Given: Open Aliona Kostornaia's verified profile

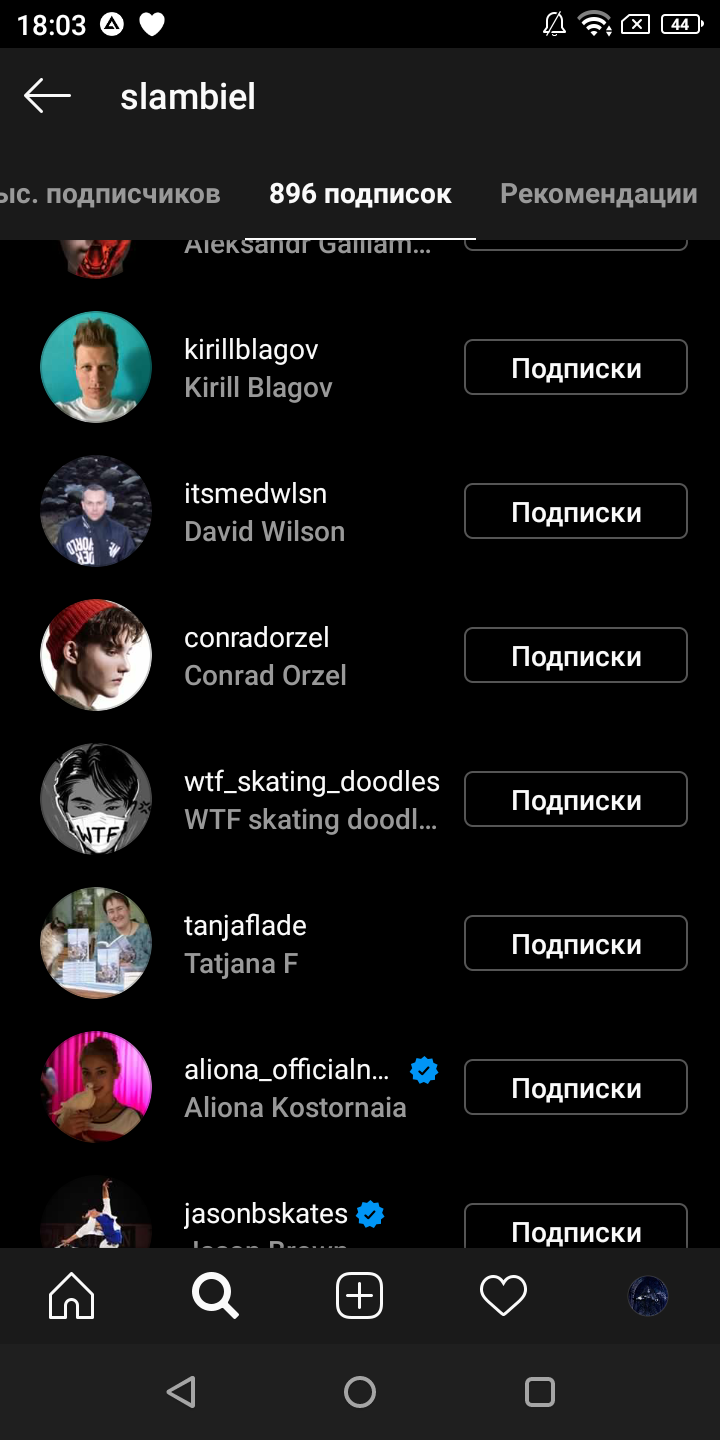Looking at the screenshot, I should click(x=287, y=1070).
